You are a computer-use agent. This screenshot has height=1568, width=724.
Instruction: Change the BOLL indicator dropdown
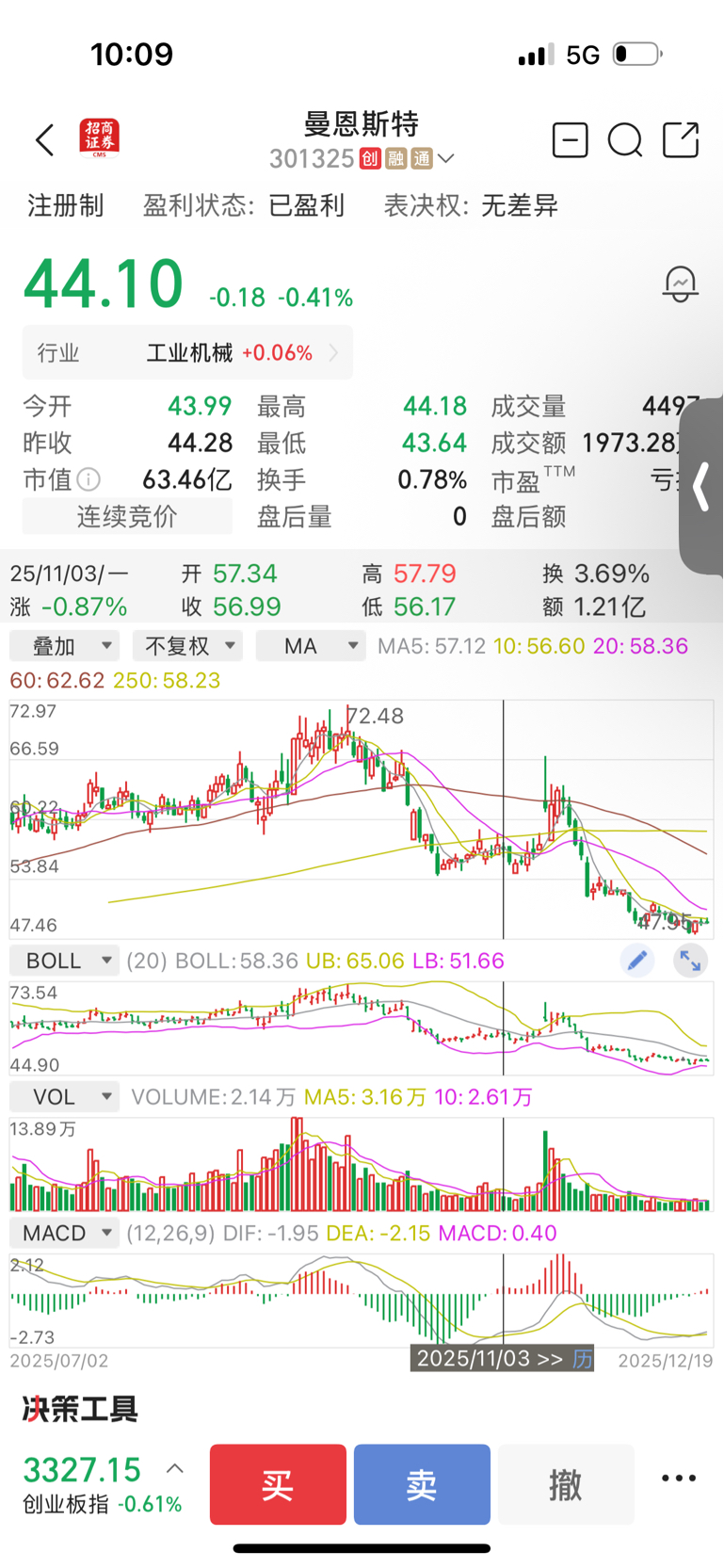point(64,961)
